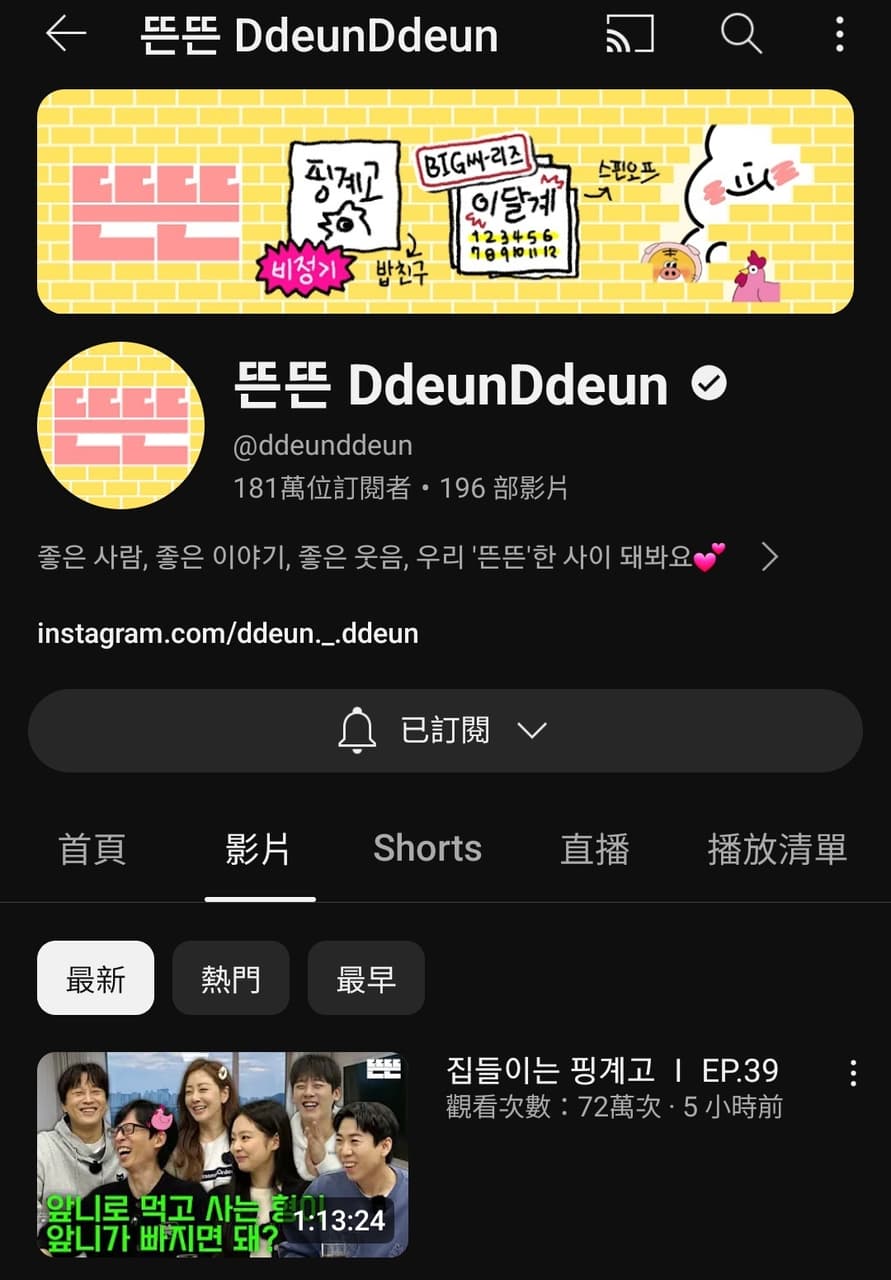The height and width of the screenshot is (1280, 891).
Task: Switch to the 直播 tab
Action: (595, 849)
